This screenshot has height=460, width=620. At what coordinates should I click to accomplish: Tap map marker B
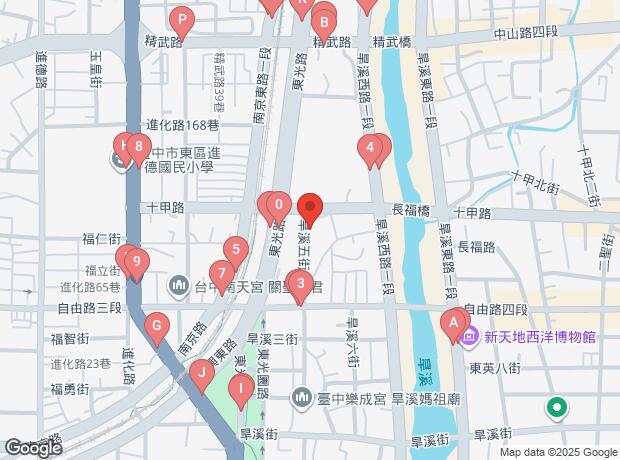click(x=324, y=19)
